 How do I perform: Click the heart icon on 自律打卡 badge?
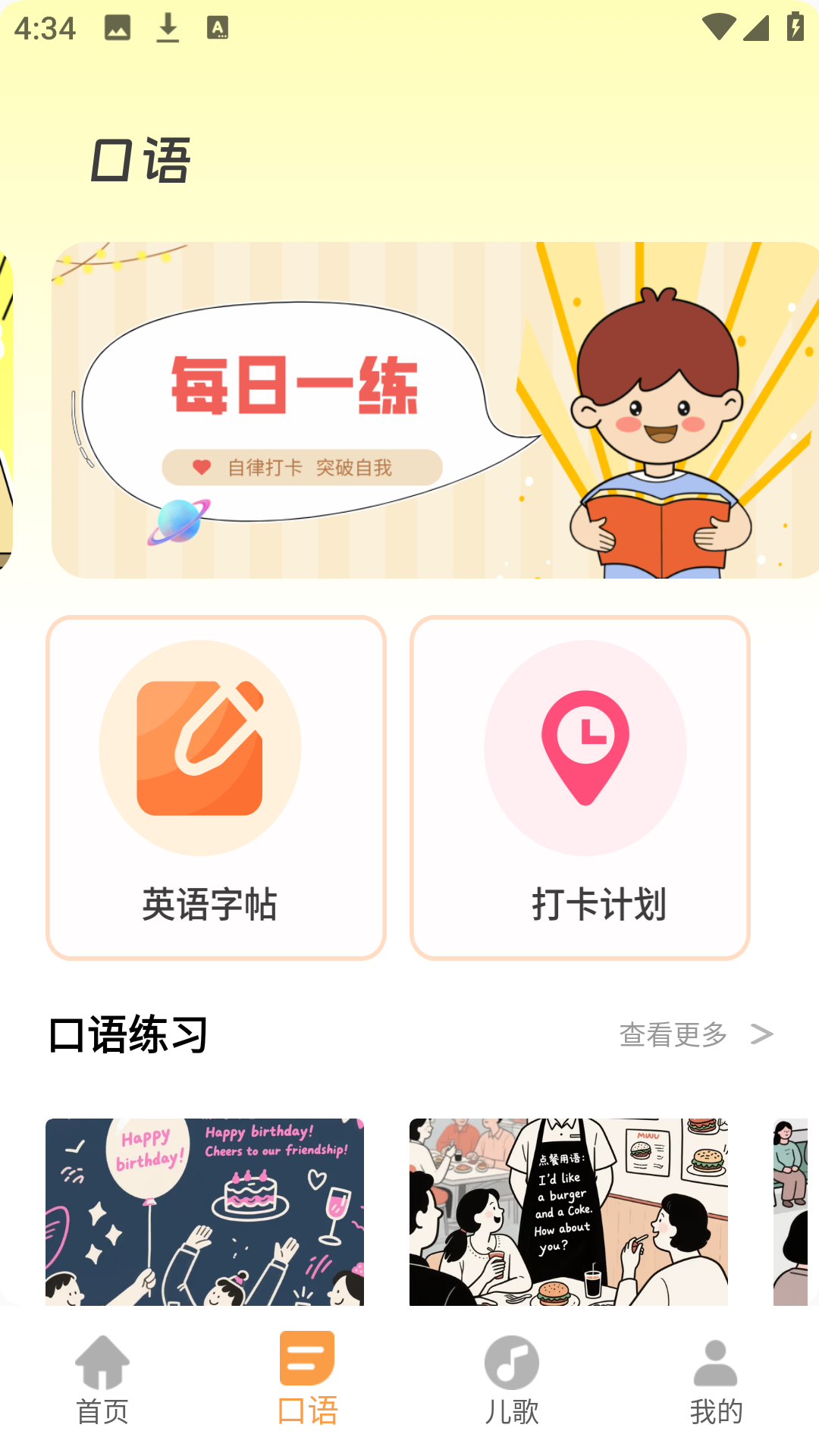[x=201, y=467]
